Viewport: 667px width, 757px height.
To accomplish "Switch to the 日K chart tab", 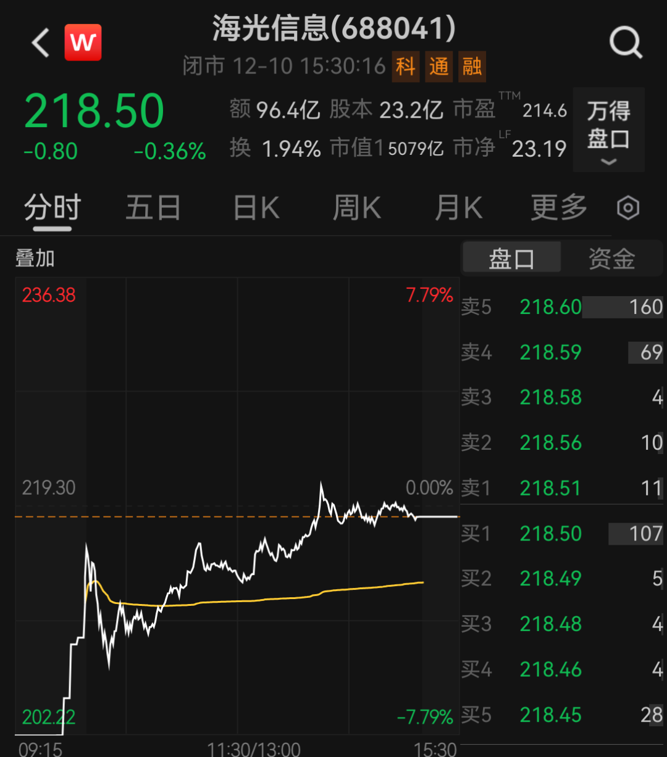I will [256, 207].
